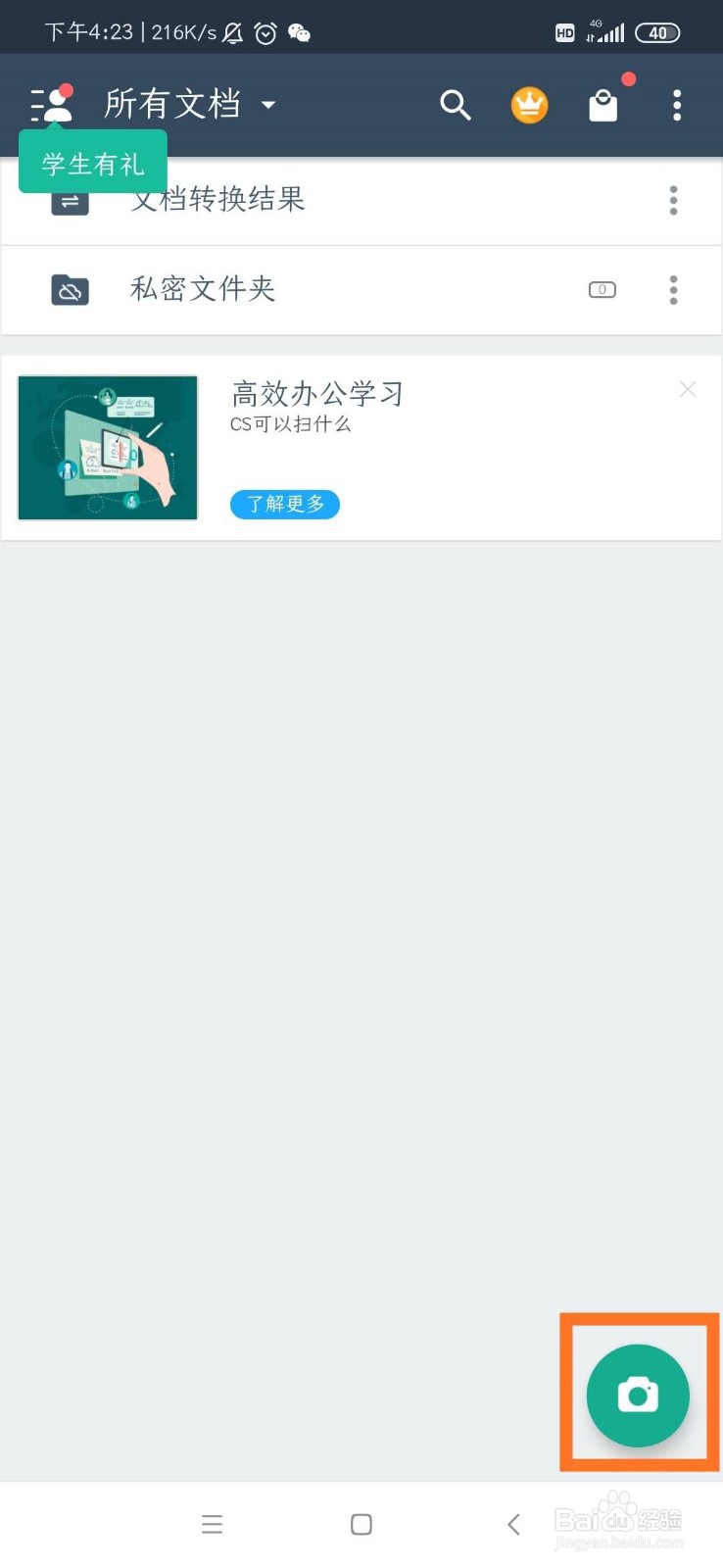Dismiss the 高效办公学习 banner with X
Viewport: 723px width, 1568px height.
(688, 389)
